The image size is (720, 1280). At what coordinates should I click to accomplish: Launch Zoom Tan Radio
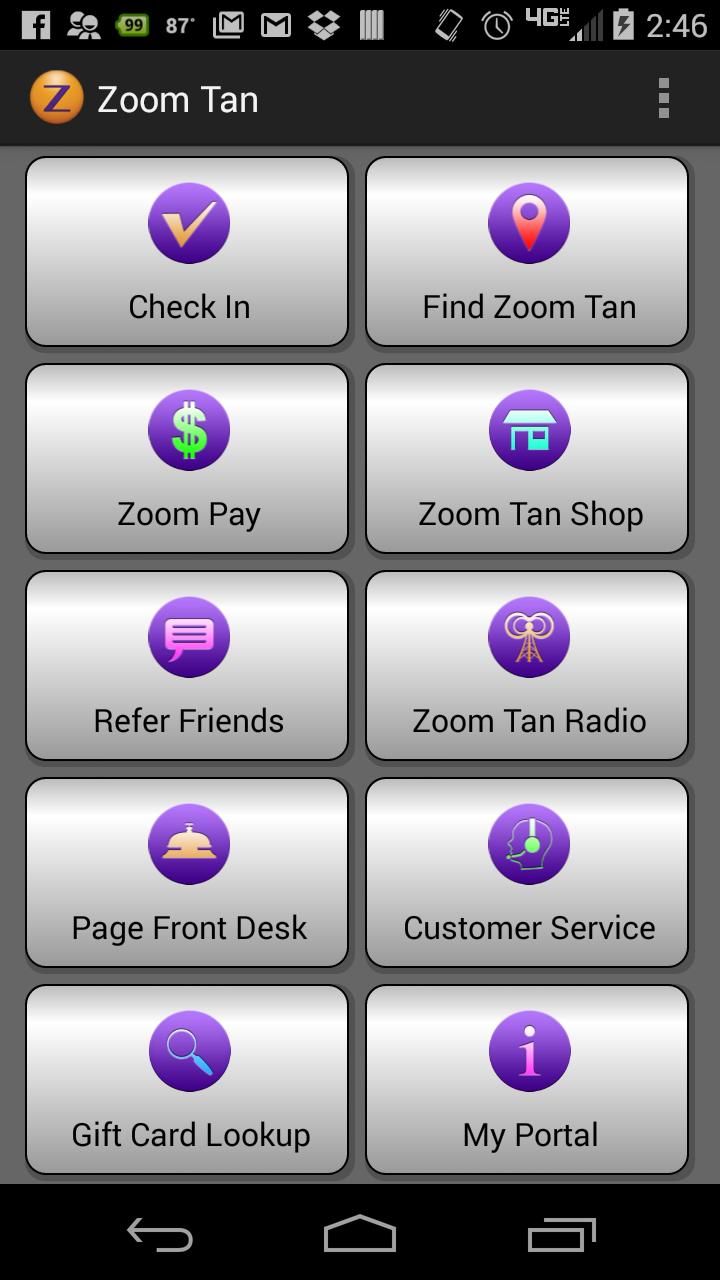[527, 666]
